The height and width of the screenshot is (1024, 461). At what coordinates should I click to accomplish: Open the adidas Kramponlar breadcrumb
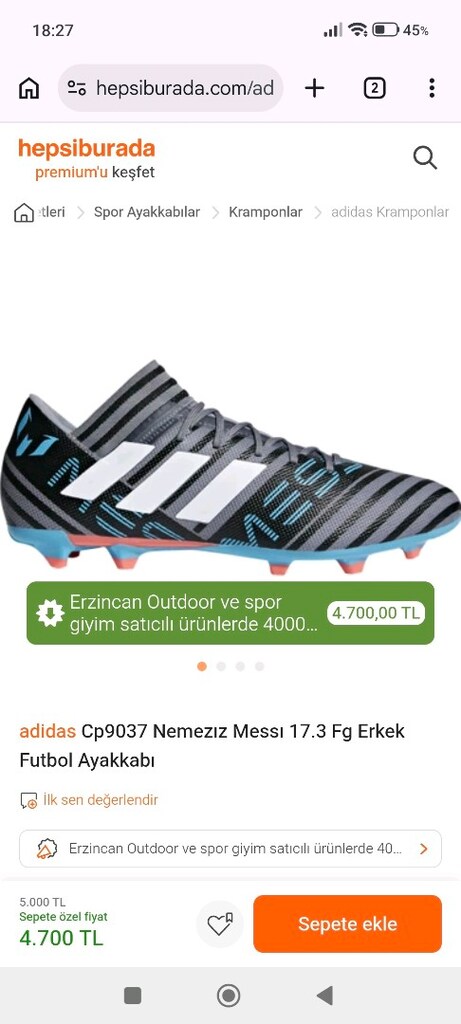point(390,212)
